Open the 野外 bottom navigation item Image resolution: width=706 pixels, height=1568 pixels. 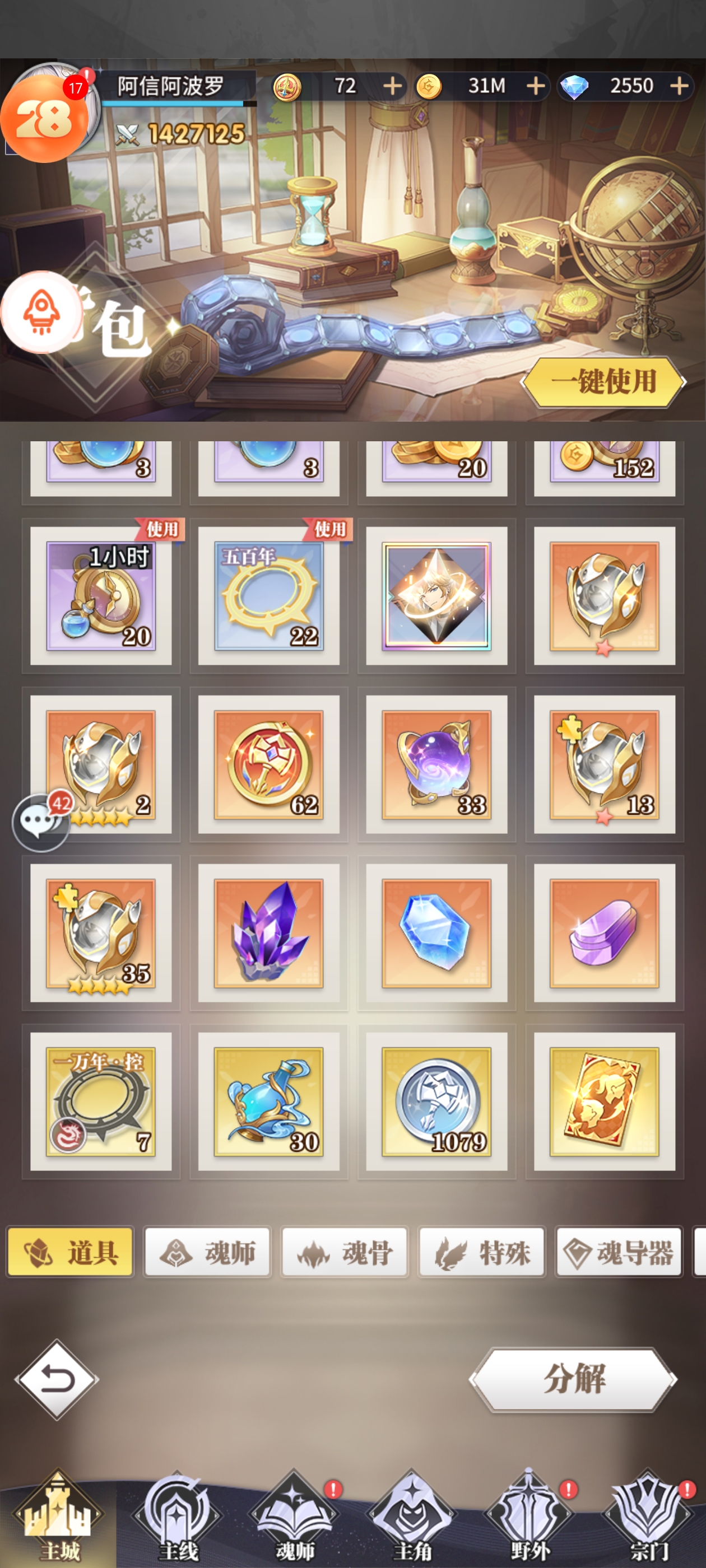point(529,1519)
